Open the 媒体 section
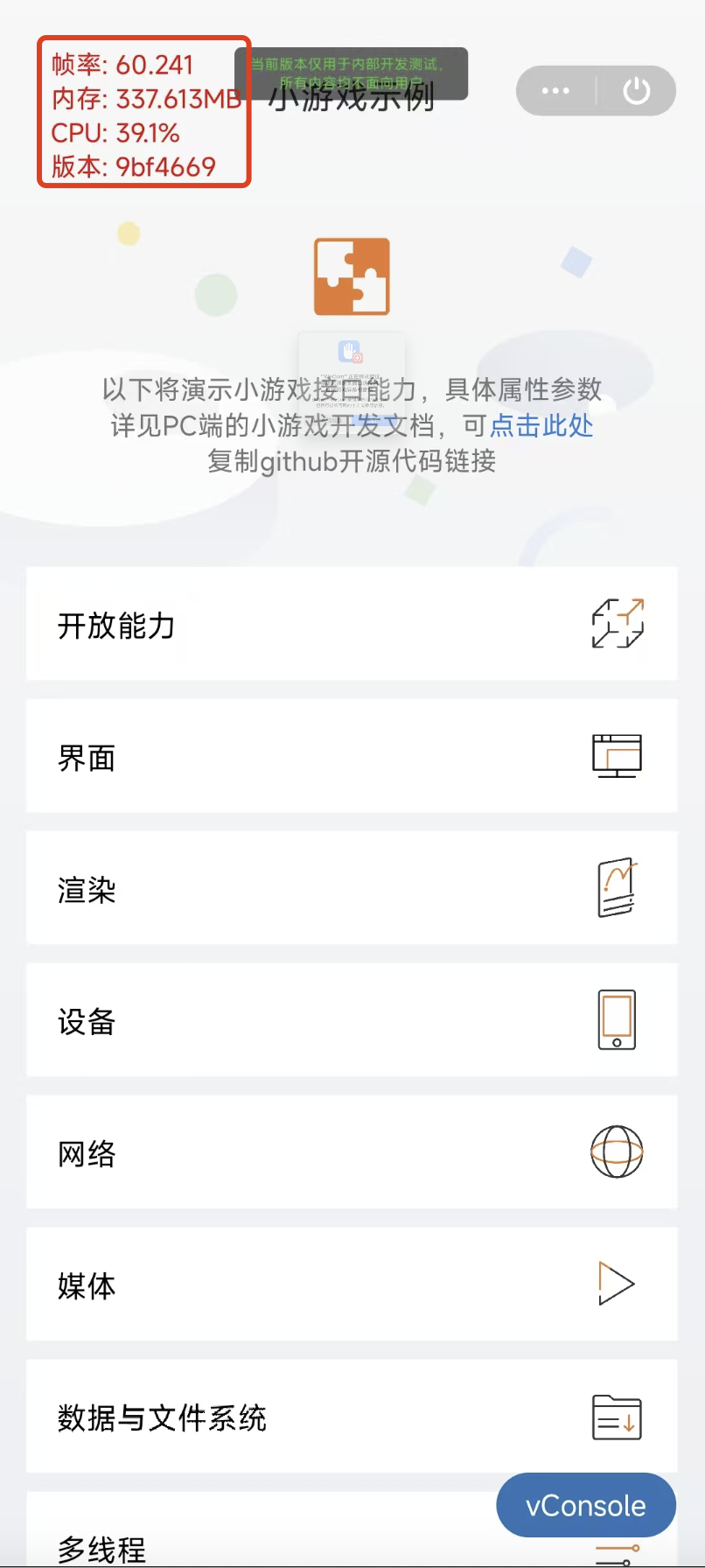Viewport: 705px width, 1568px height. 352,1284
